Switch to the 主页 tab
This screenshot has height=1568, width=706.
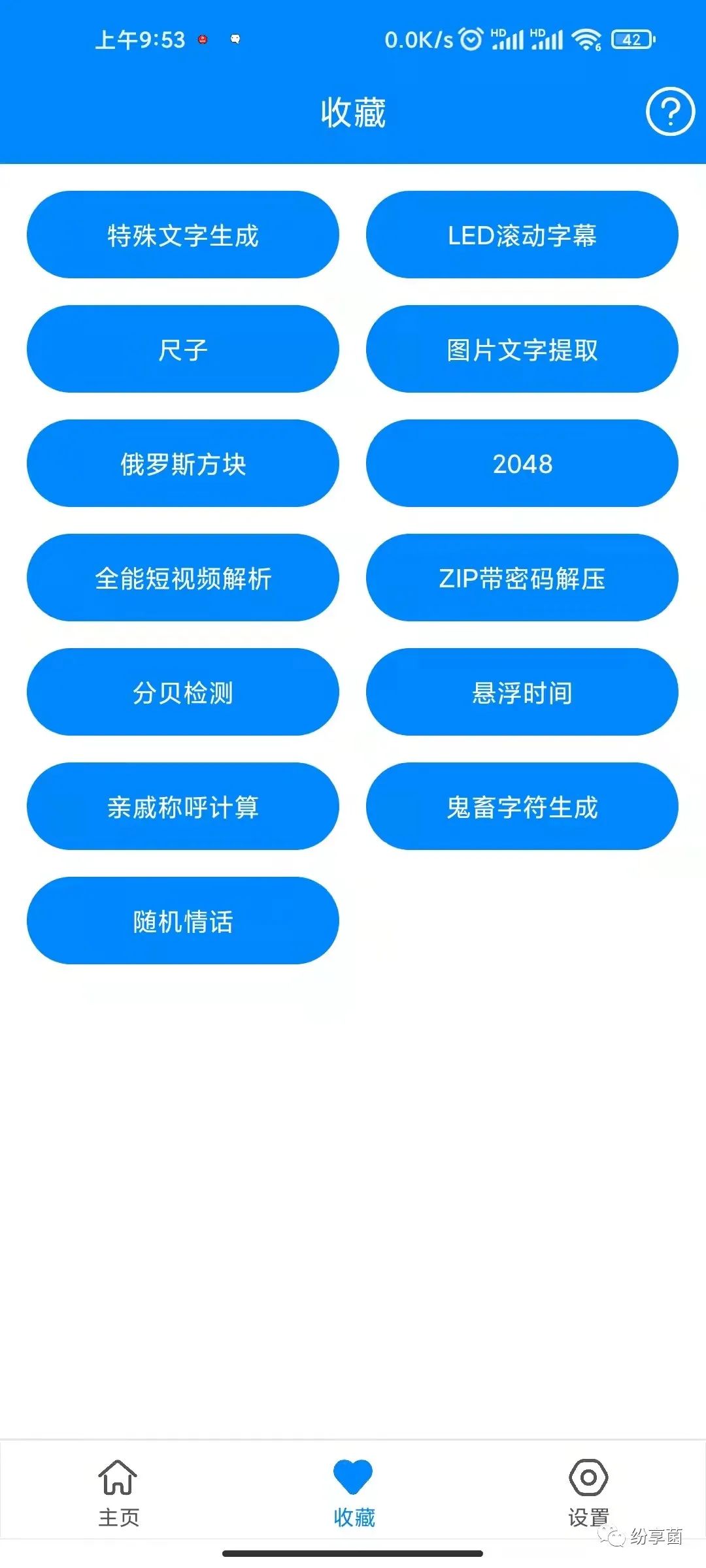pyautogui.click(x=118, y=1493)
